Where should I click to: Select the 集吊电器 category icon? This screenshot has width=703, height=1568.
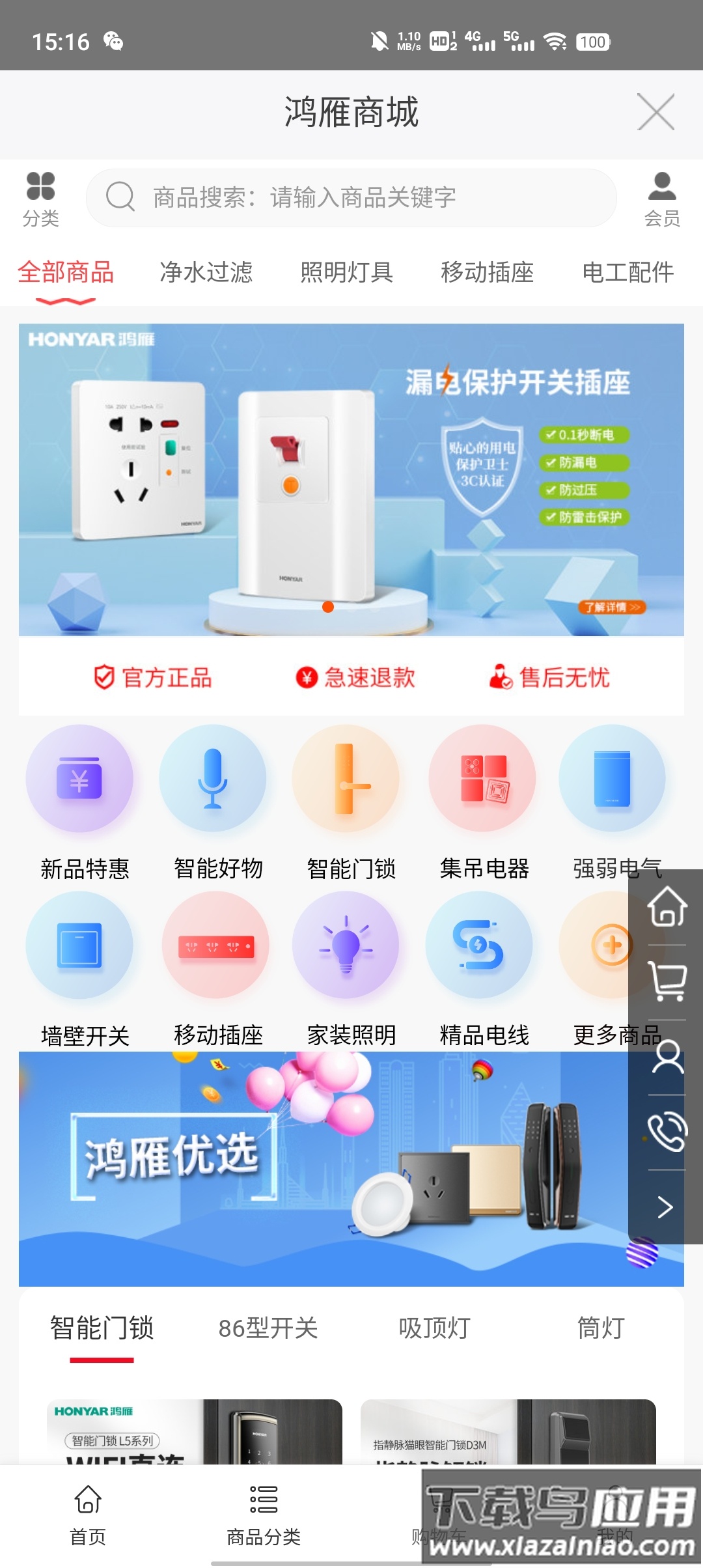tap(482, 780)
